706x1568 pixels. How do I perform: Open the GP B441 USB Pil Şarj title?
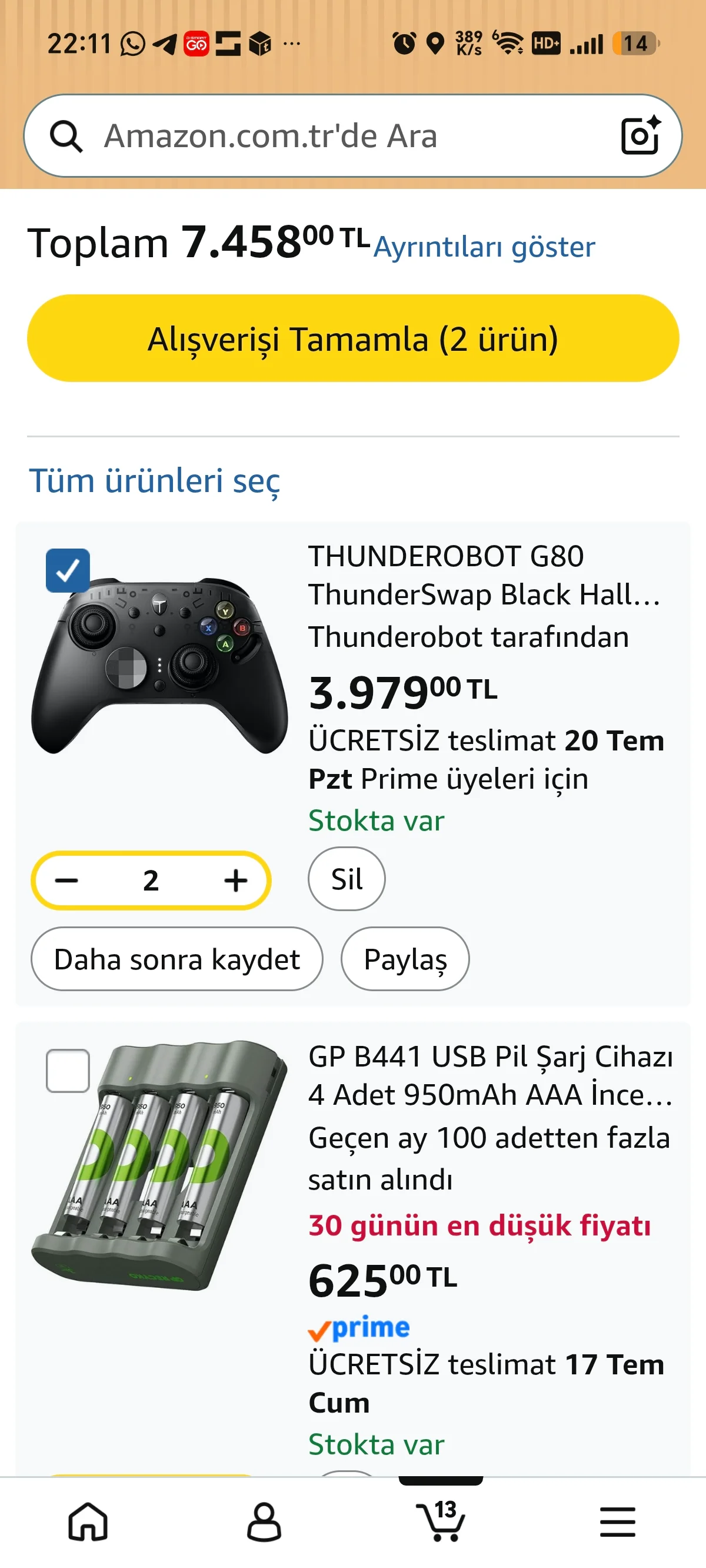click(x=491, y=1075)
